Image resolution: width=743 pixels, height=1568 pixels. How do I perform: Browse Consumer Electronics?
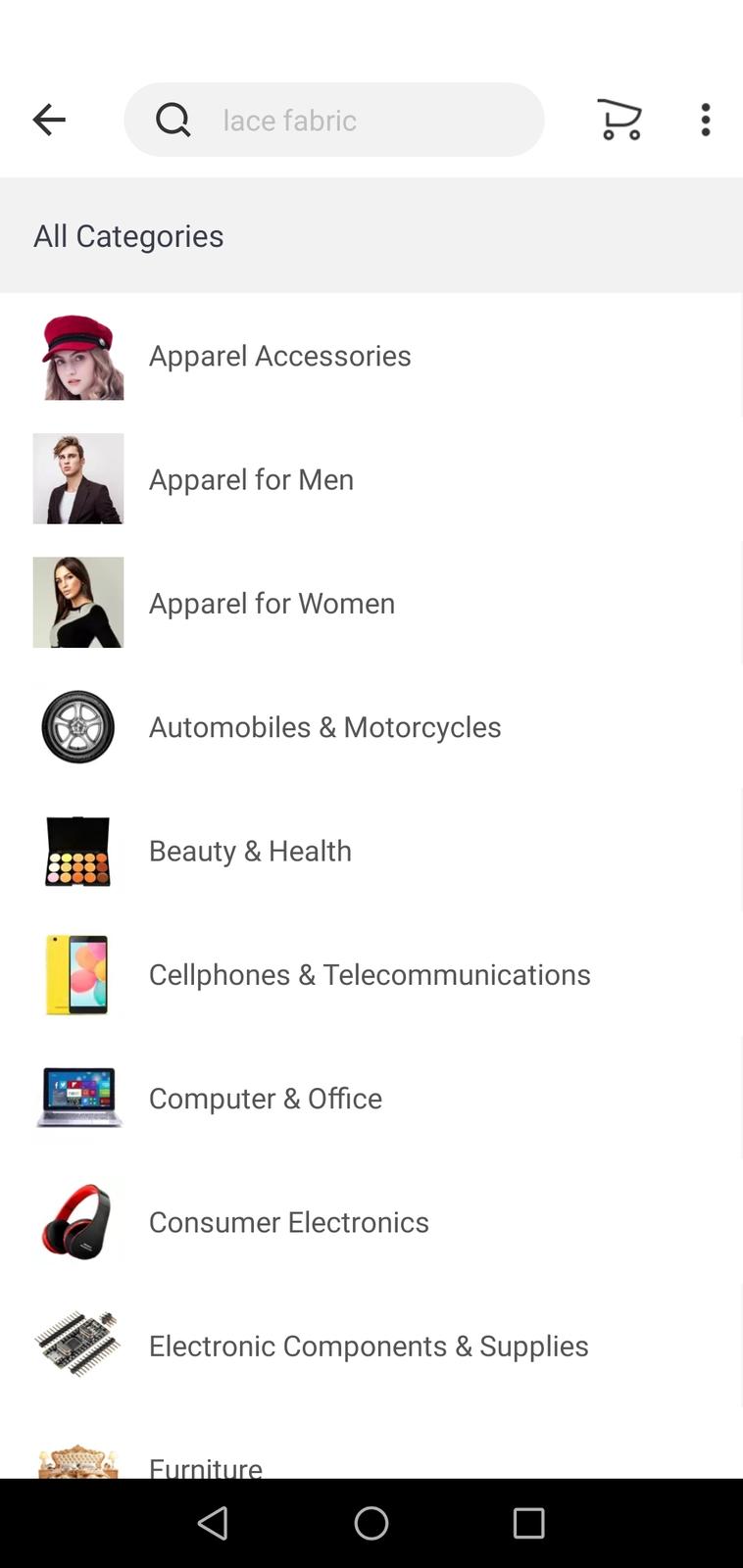[x=288, y=1222]
